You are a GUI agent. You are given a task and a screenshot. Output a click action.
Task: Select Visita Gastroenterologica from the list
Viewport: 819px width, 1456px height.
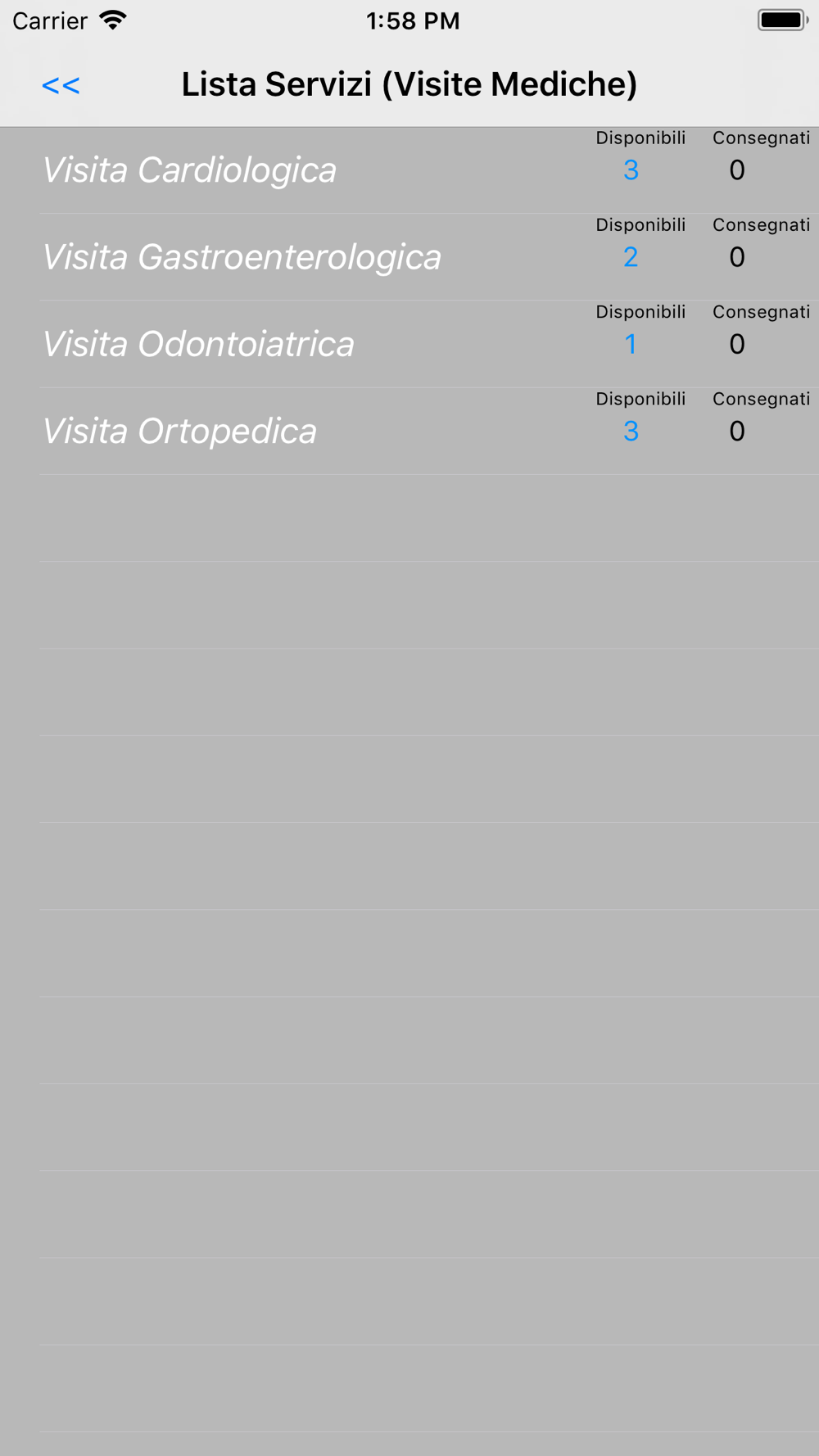coord(409,257)
